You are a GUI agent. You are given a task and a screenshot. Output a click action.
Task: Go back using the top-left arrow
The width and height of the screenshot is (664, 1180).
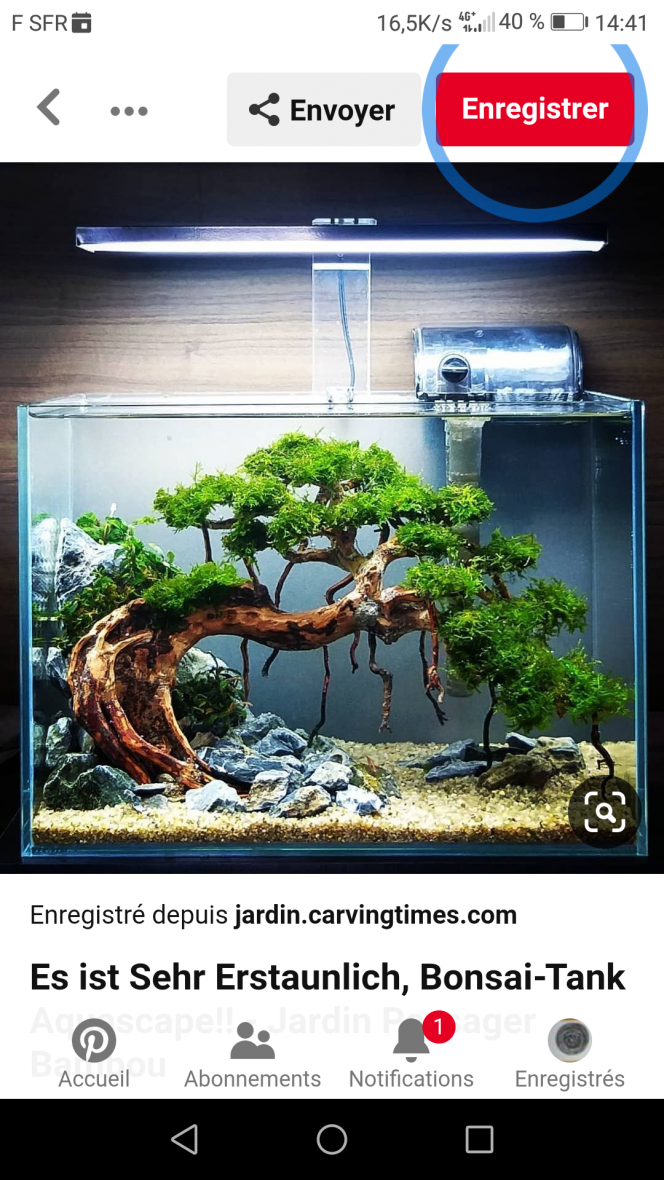pos(49,108)
